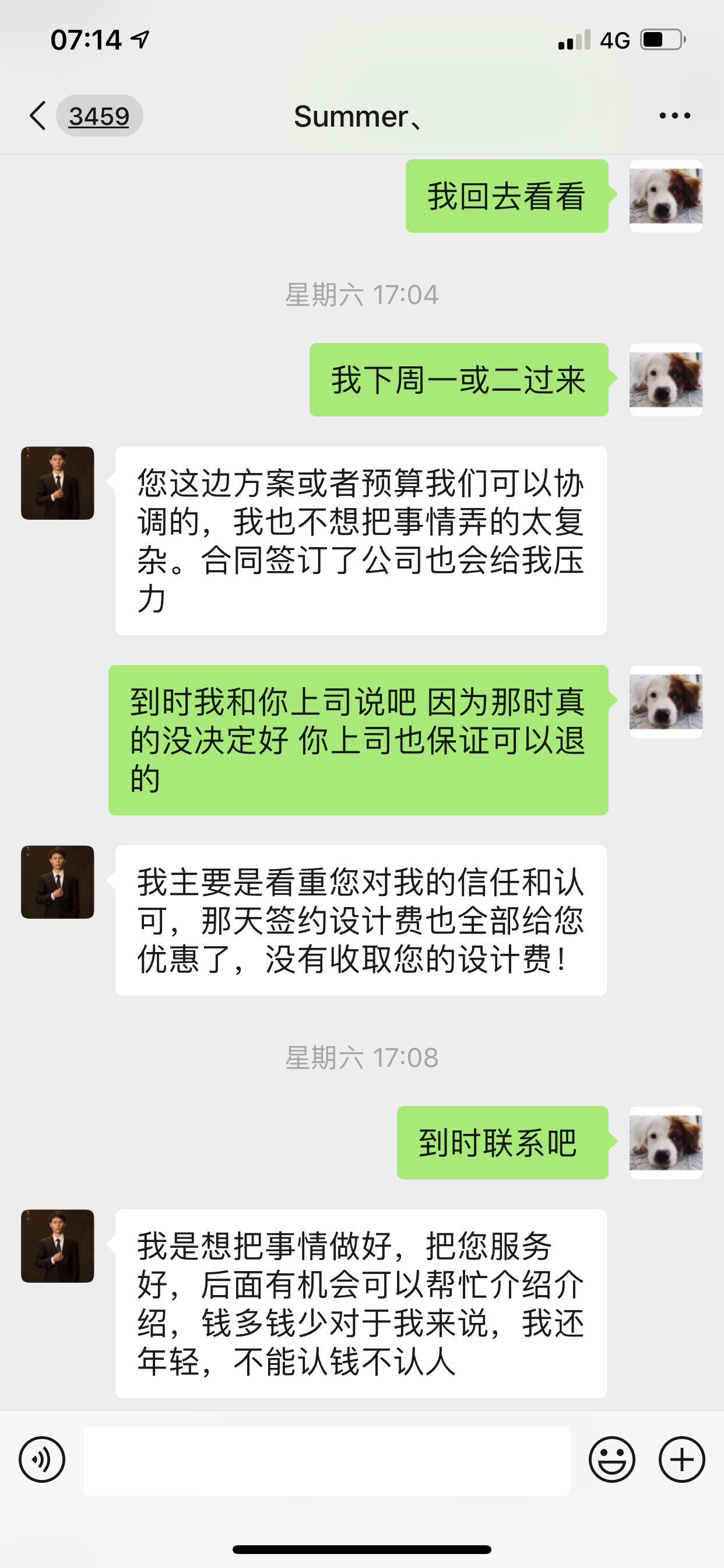Open the three-dot chat info menu
724x1568 pixels.
tap(674, 116)
